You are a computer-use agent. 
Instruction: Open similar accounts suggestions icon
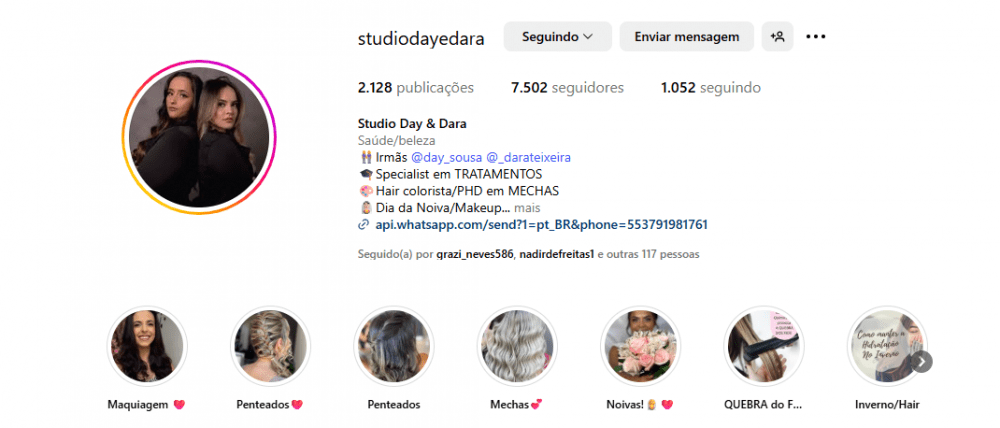pos(777,37)
